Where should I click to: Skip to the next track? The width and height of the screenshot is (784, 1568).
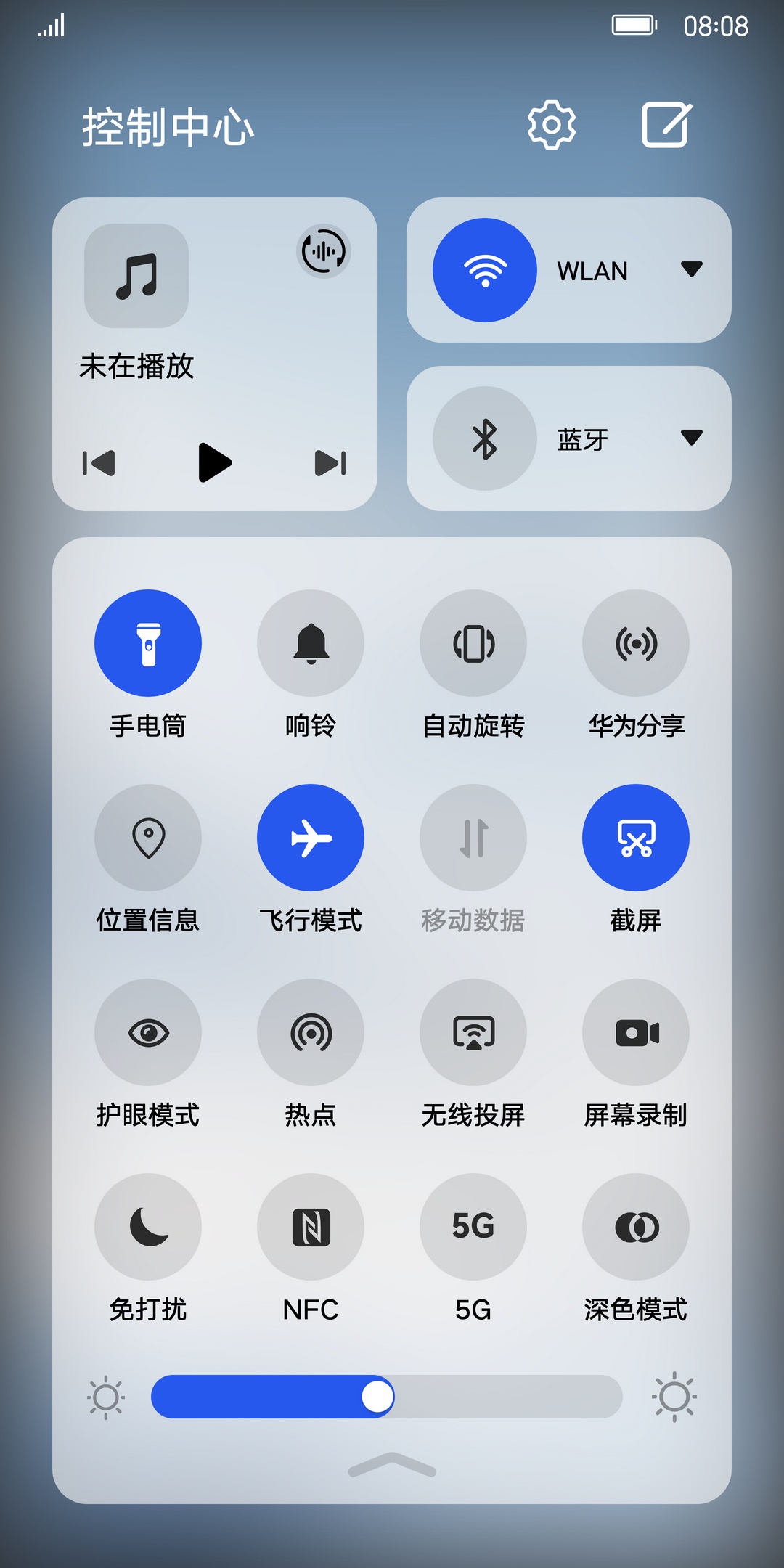(330, 463)
